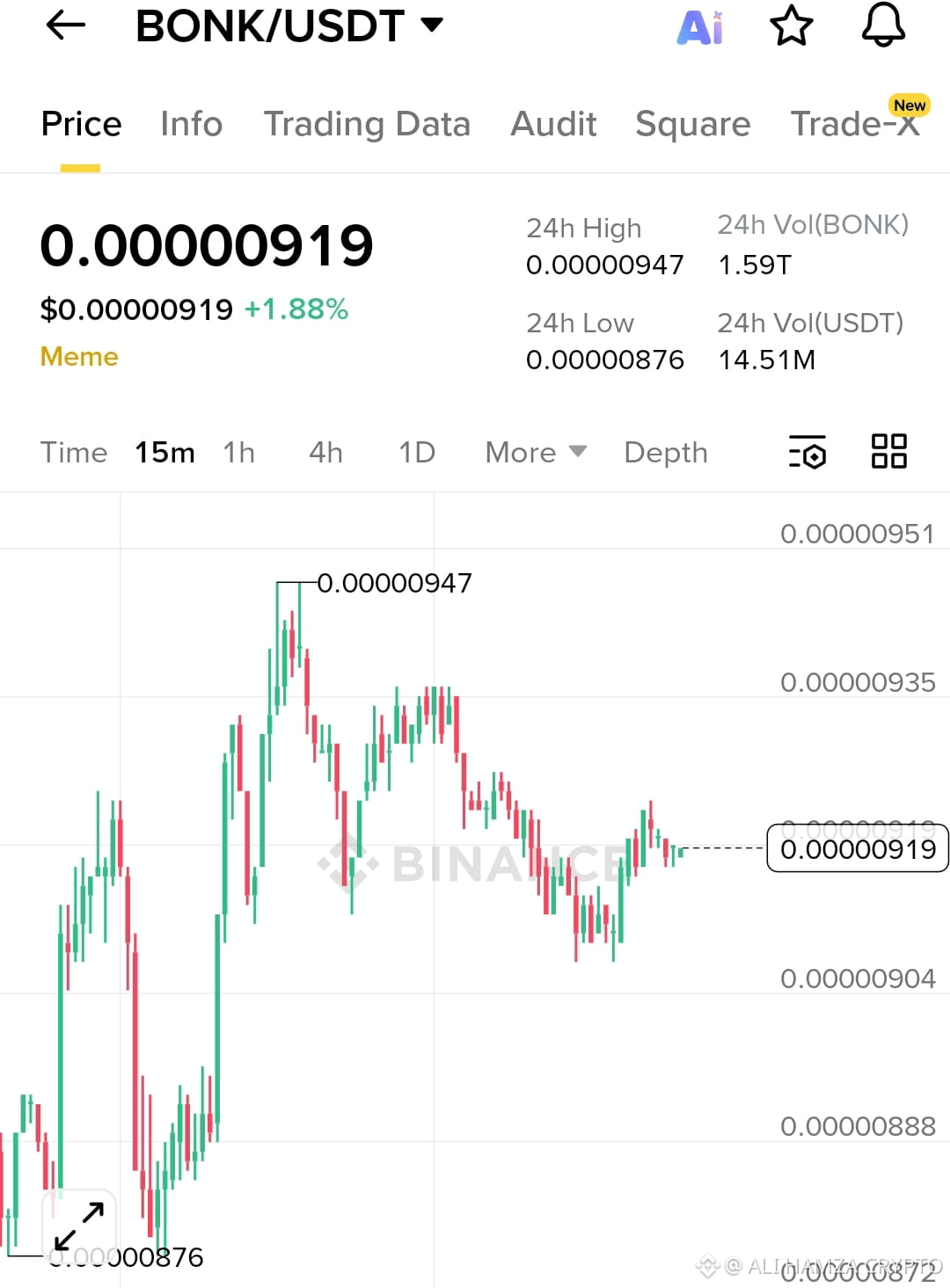Open notifications via the bell icon
This screenshot has height=1288, width=950.
click(882, 26)
